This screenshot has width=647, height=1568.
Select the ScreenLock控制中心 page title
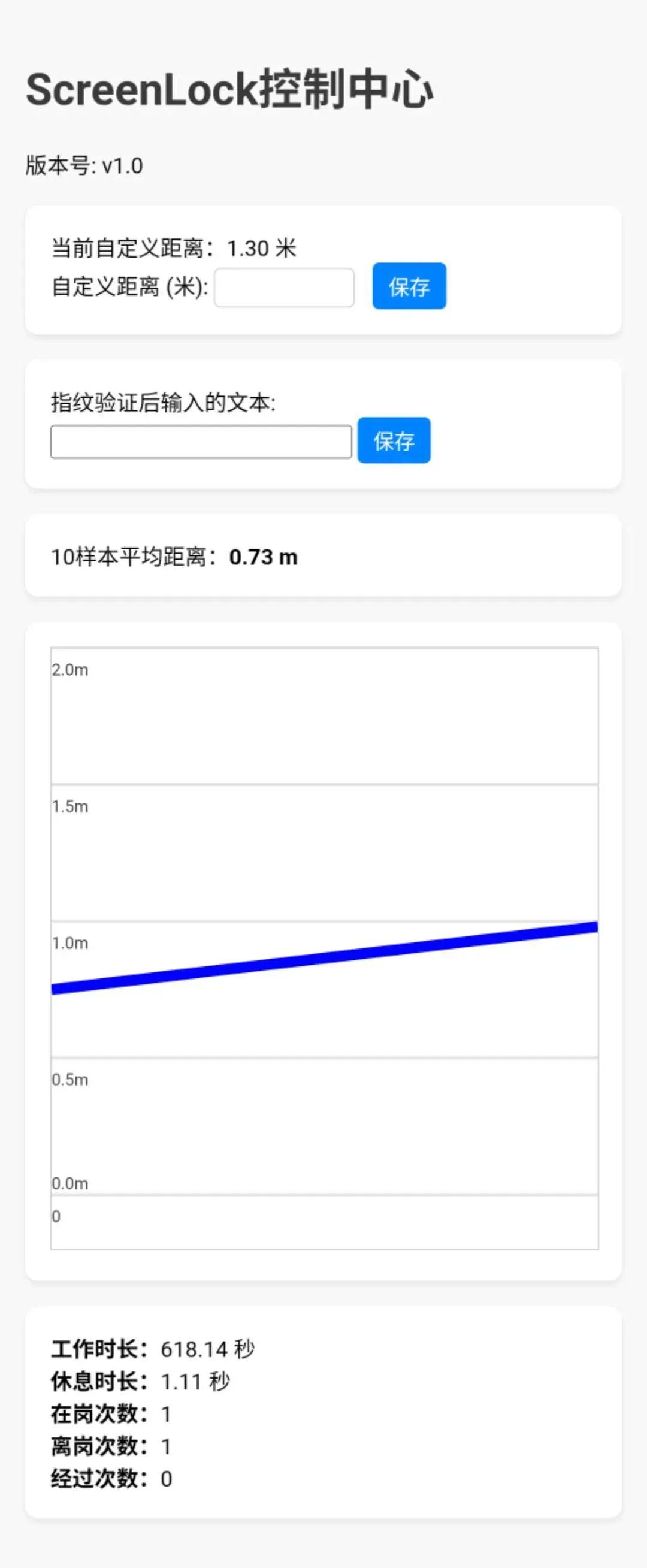coord(231,89)
